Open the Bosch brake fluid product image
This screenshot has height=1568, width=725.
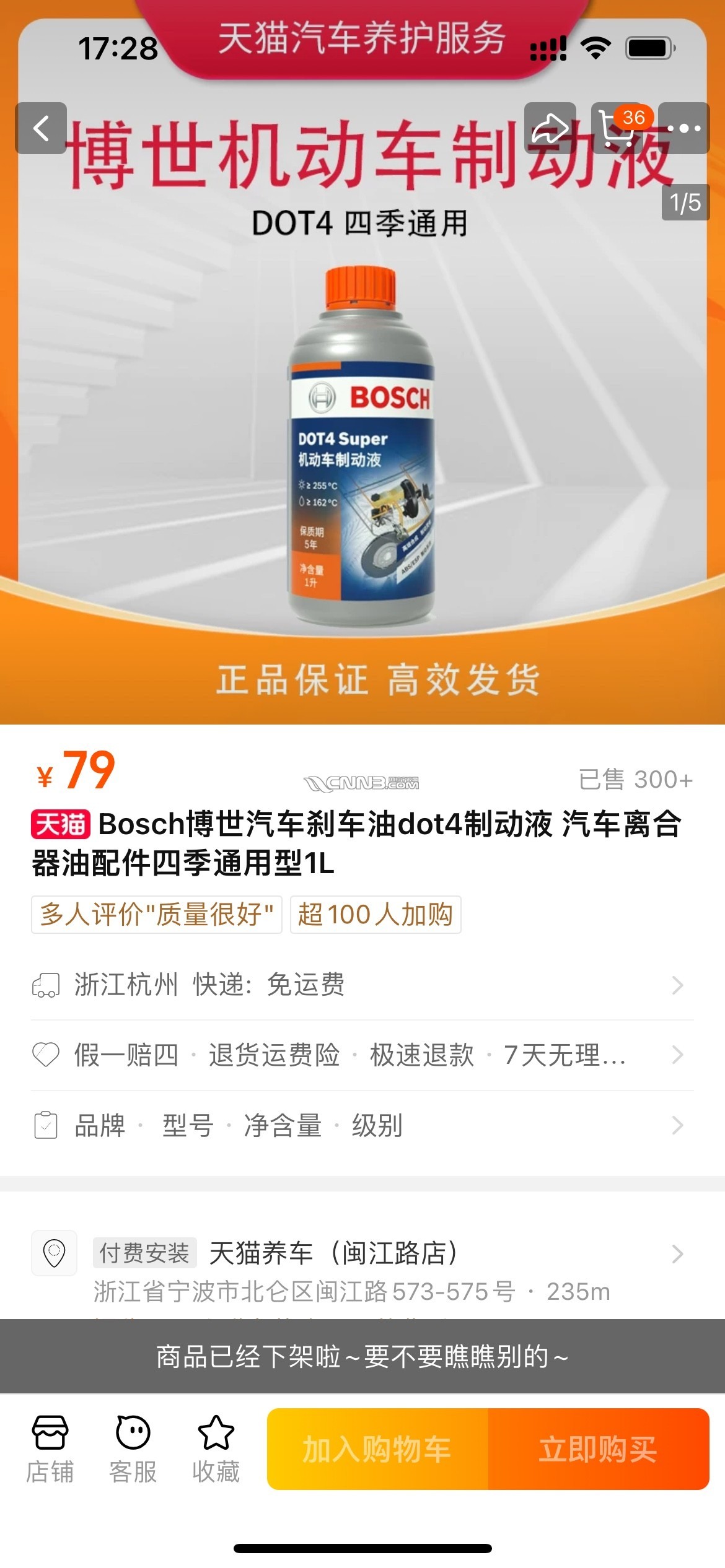[362, 446]
